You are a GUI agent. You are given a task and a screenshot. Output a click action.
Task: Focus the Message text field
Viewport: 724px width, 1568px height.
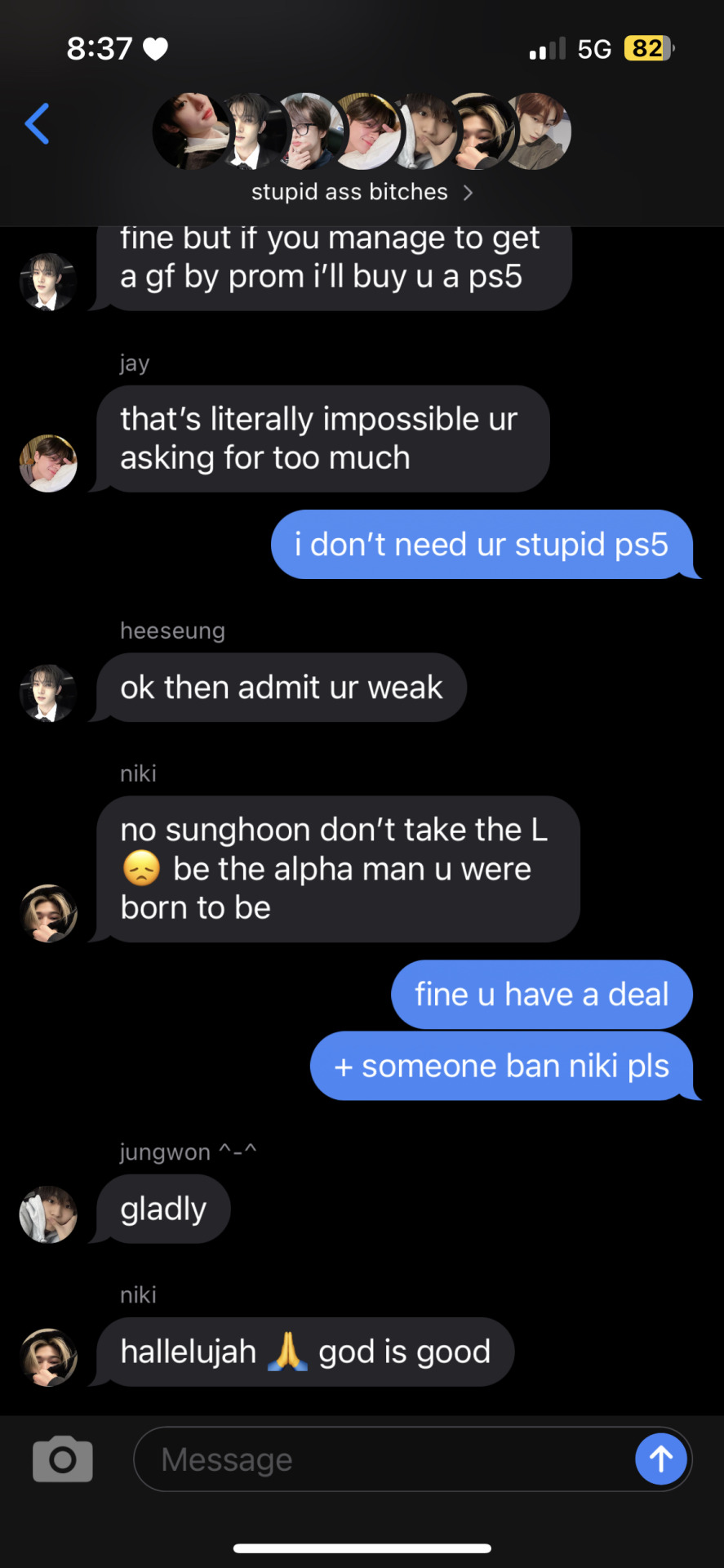(x=384, y=1459)
